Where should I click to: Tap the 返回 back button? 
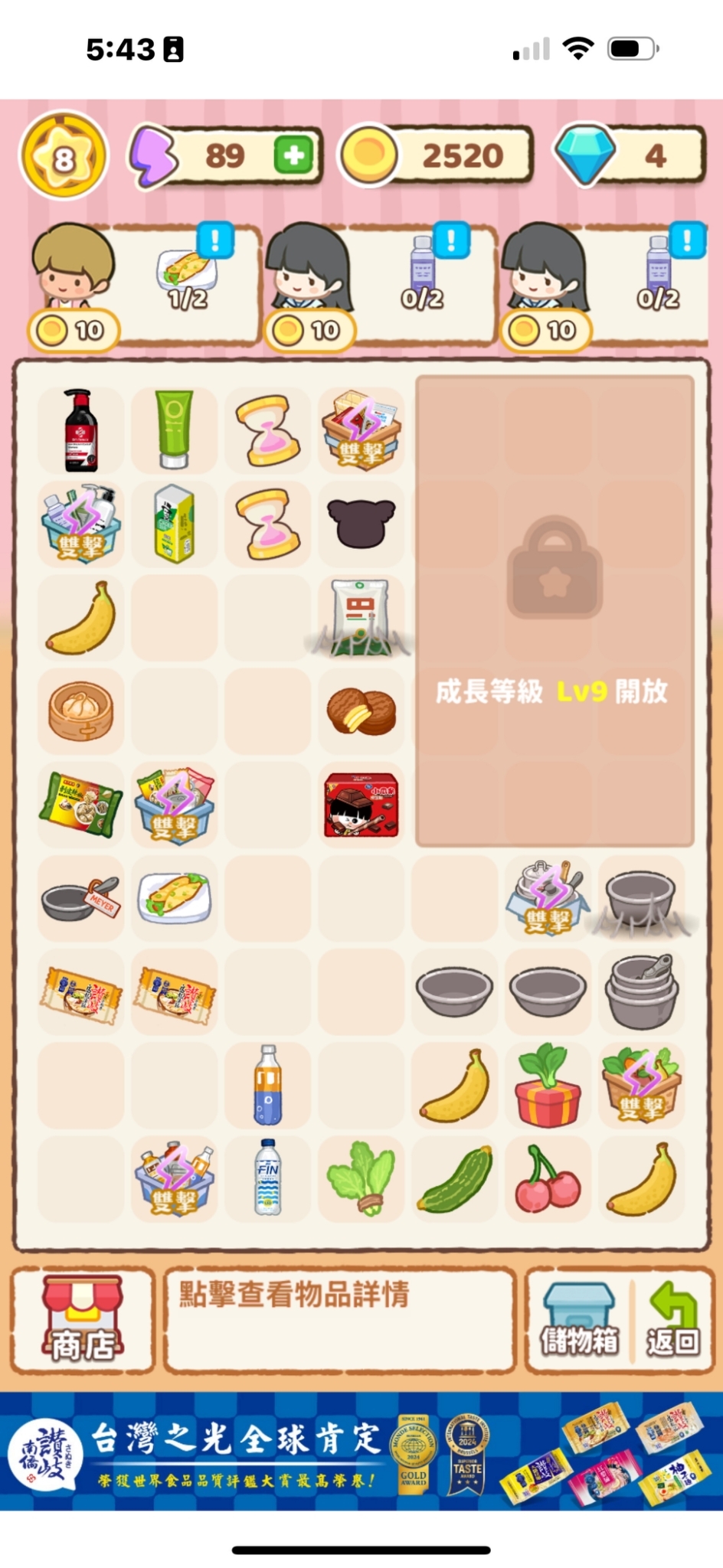click(x=672, y=1319)
